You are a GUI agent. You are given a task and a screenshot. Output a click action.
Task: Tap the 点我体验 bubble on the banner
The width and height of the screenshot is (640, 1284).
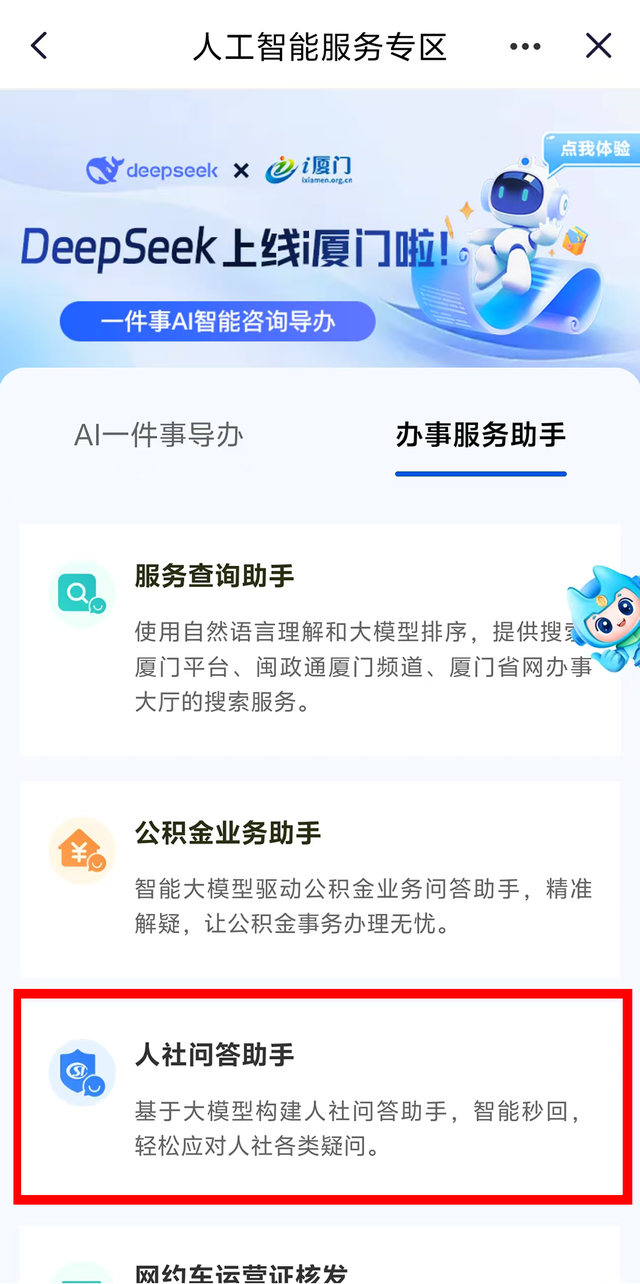tap(594, 149)
